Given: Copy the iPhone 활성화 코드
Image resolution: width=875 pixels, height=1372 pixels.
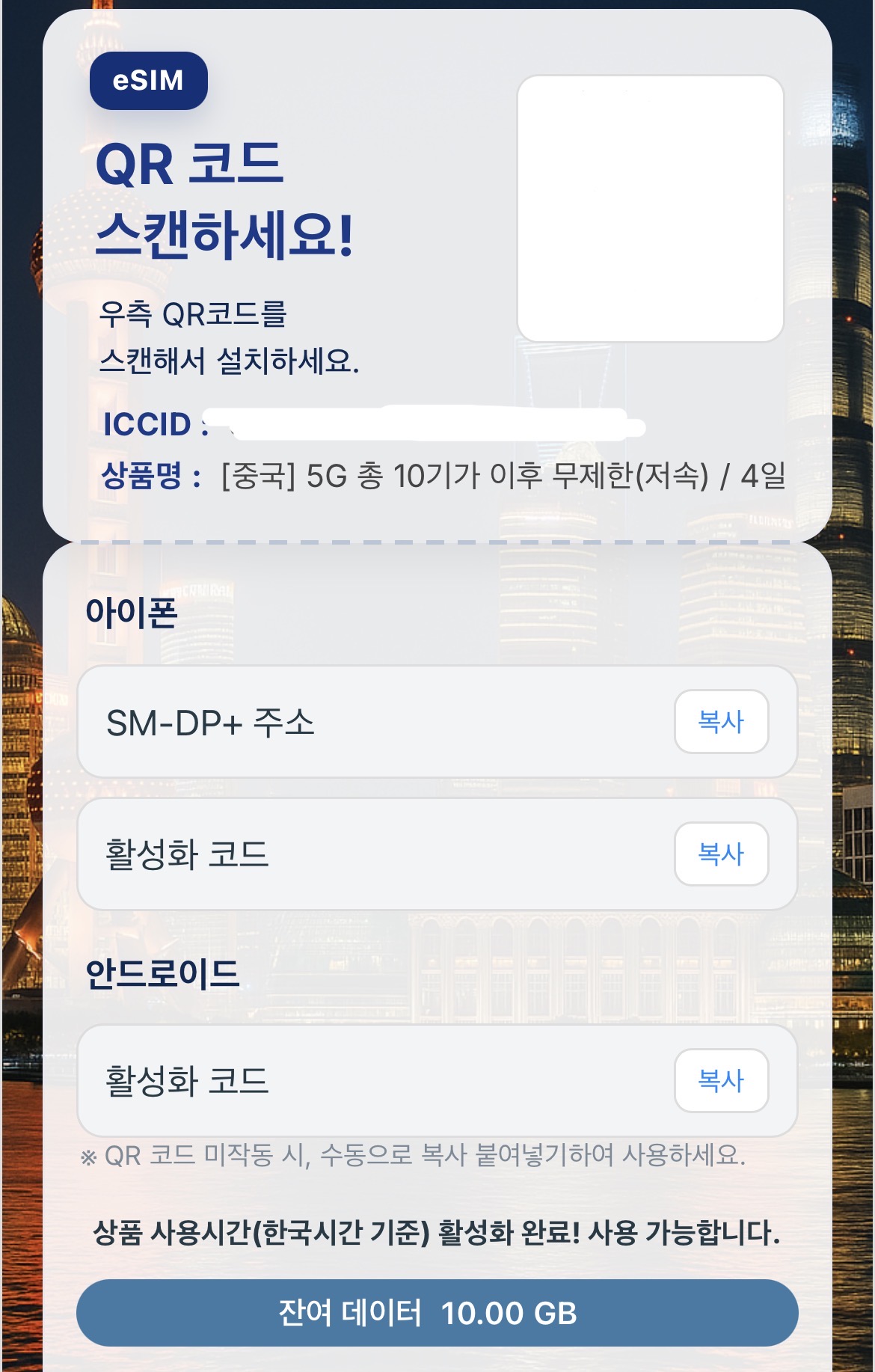Looking at the screenshot, I should click(722, 853).
